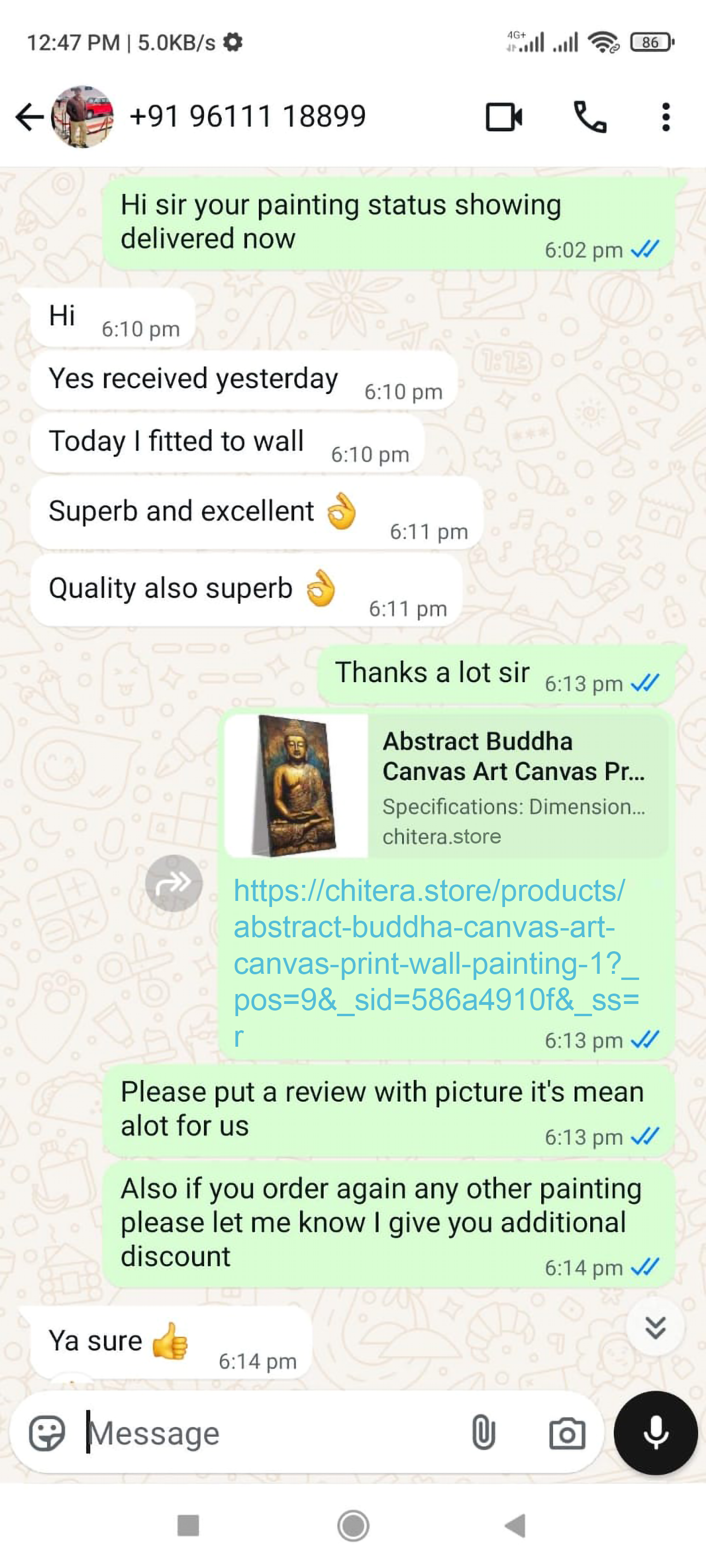
Task: Start a voice call
Action: click(590, 117)
